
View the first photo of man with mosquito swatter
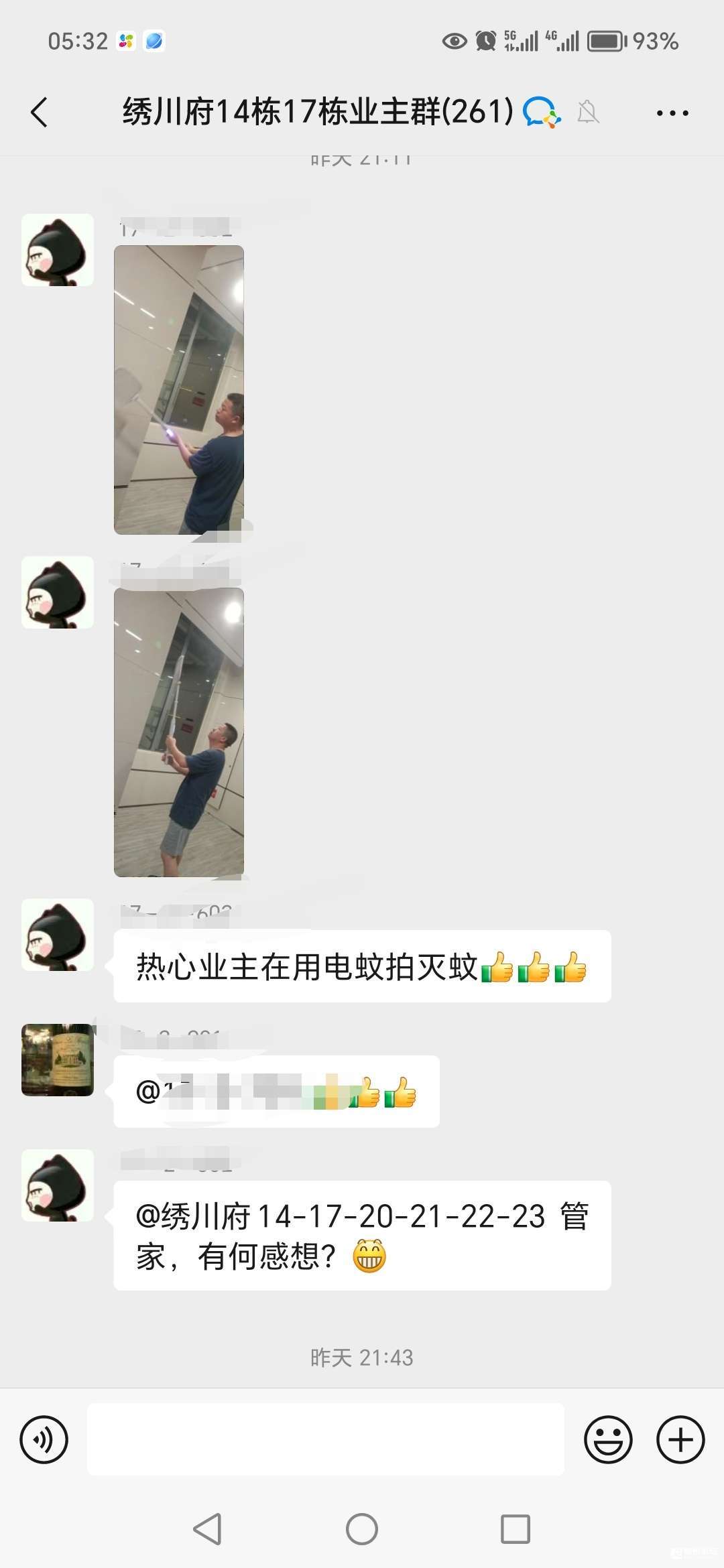pos(179,390)
